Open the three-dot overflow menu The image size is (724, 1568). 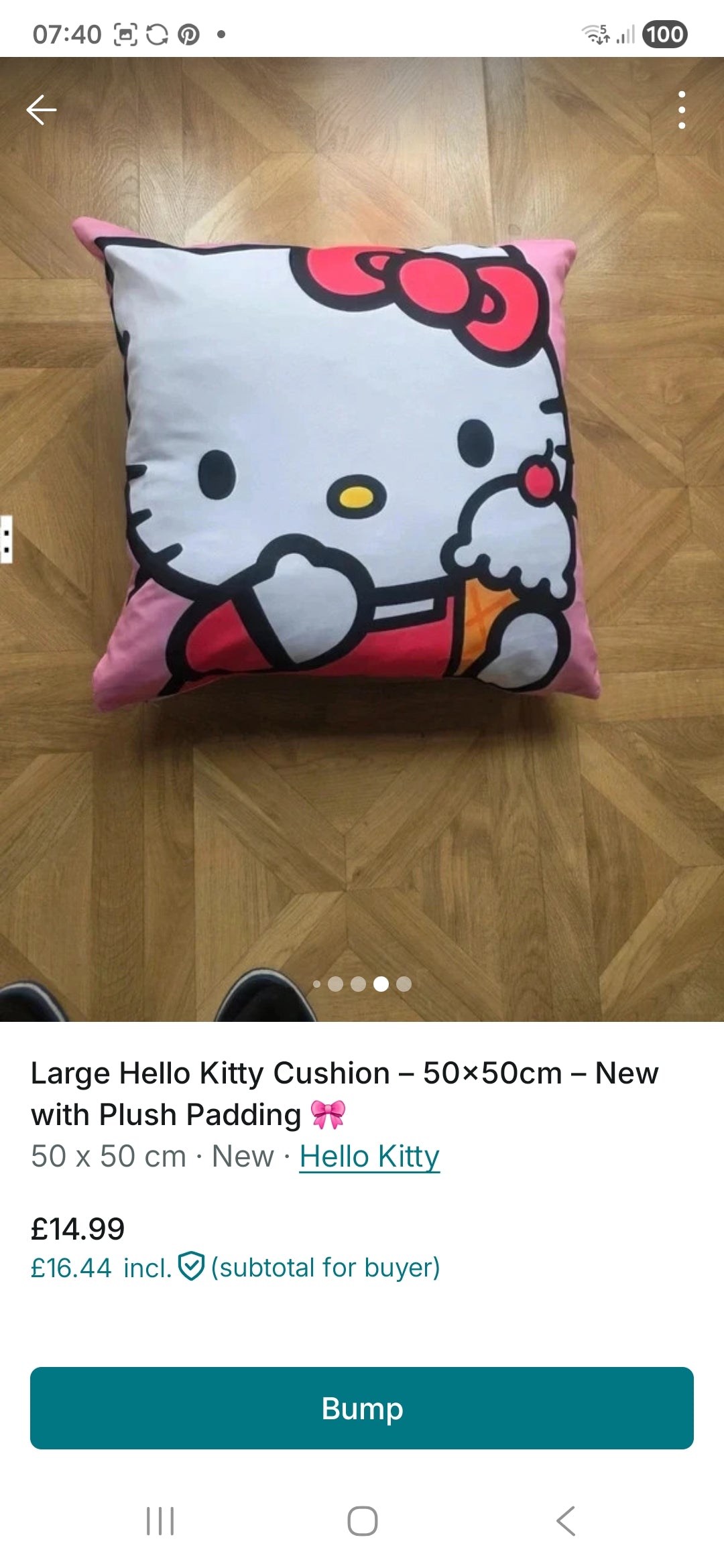click(x=681, y=110)
